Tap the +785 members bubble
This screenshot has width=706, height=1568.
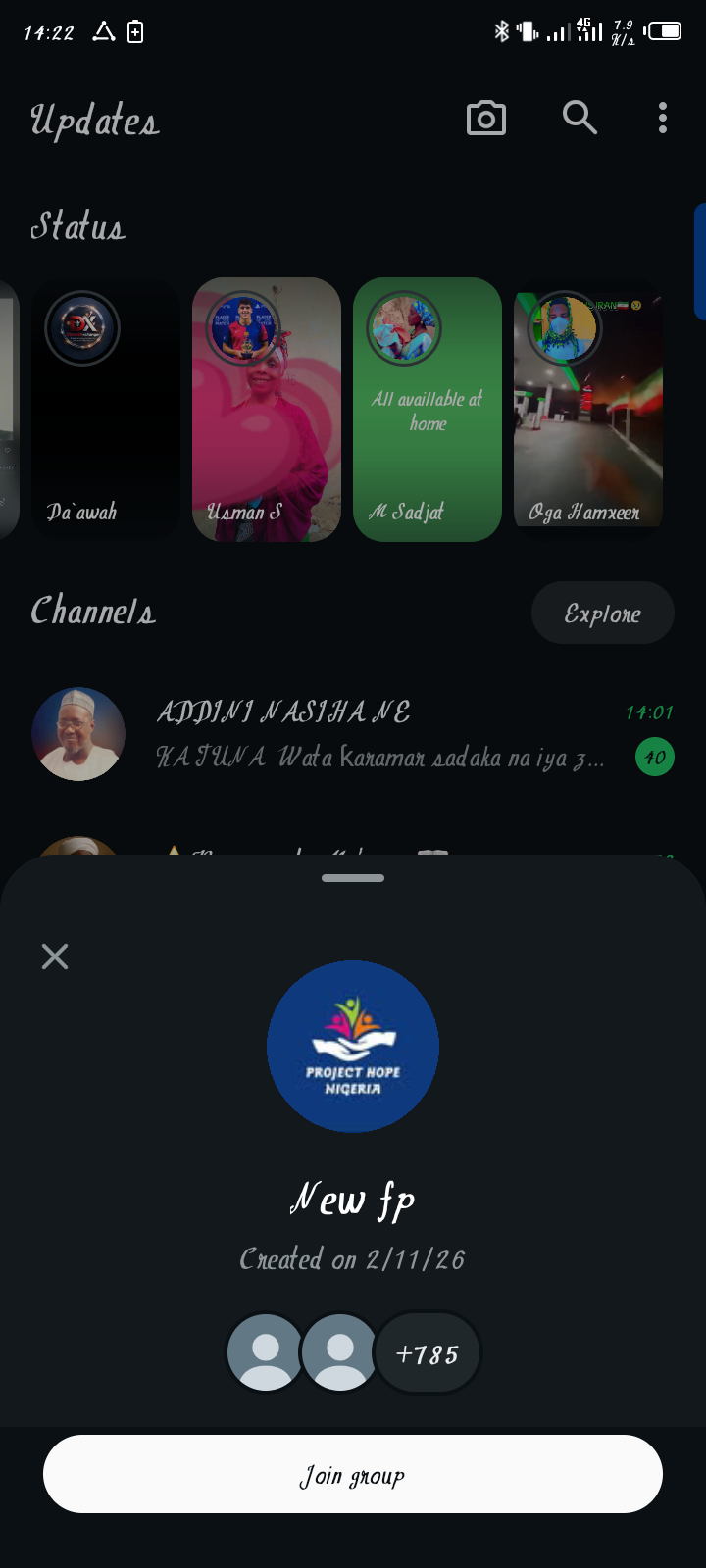(428, 1354)
